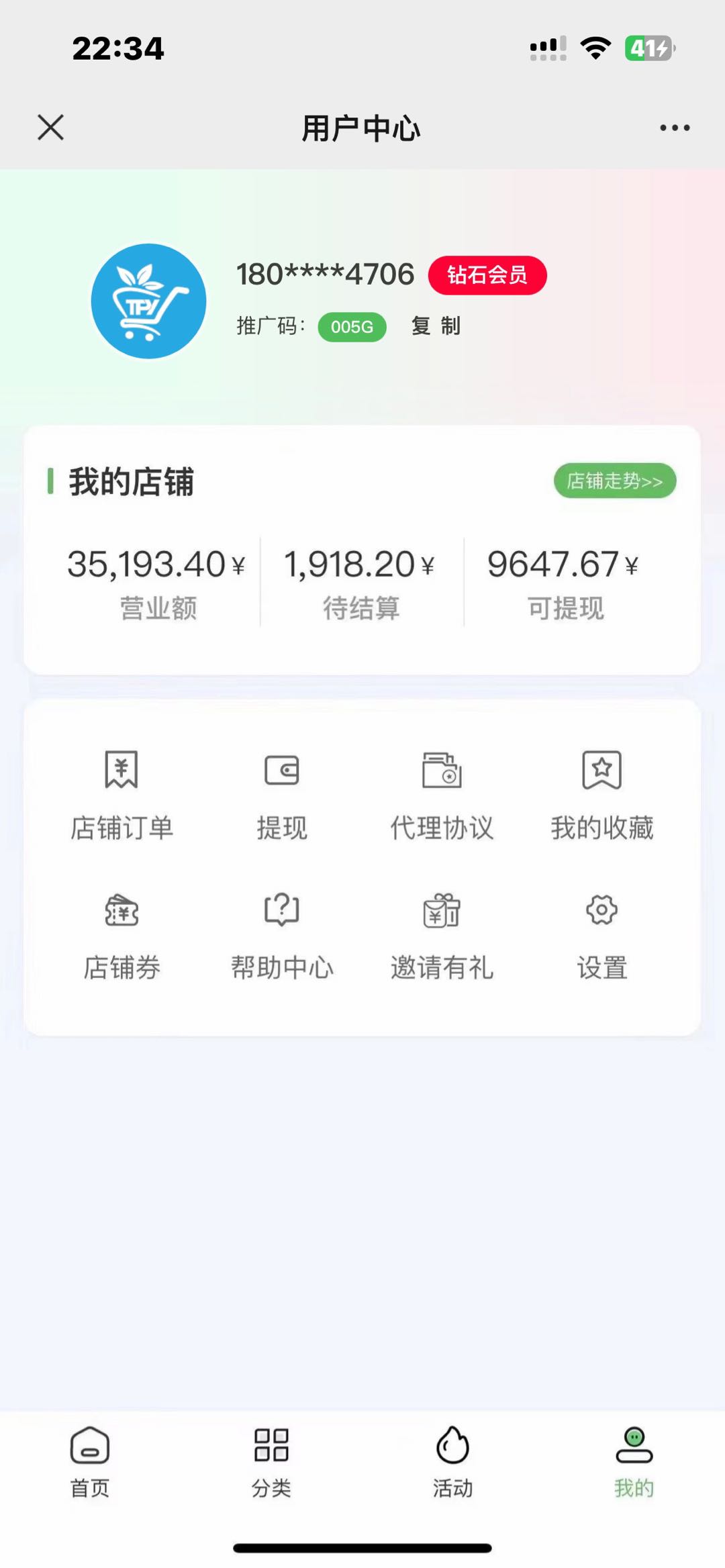725x1568 pixels.
Task: Click the red 钻石会员 membership badge
Action: (487, 275)
